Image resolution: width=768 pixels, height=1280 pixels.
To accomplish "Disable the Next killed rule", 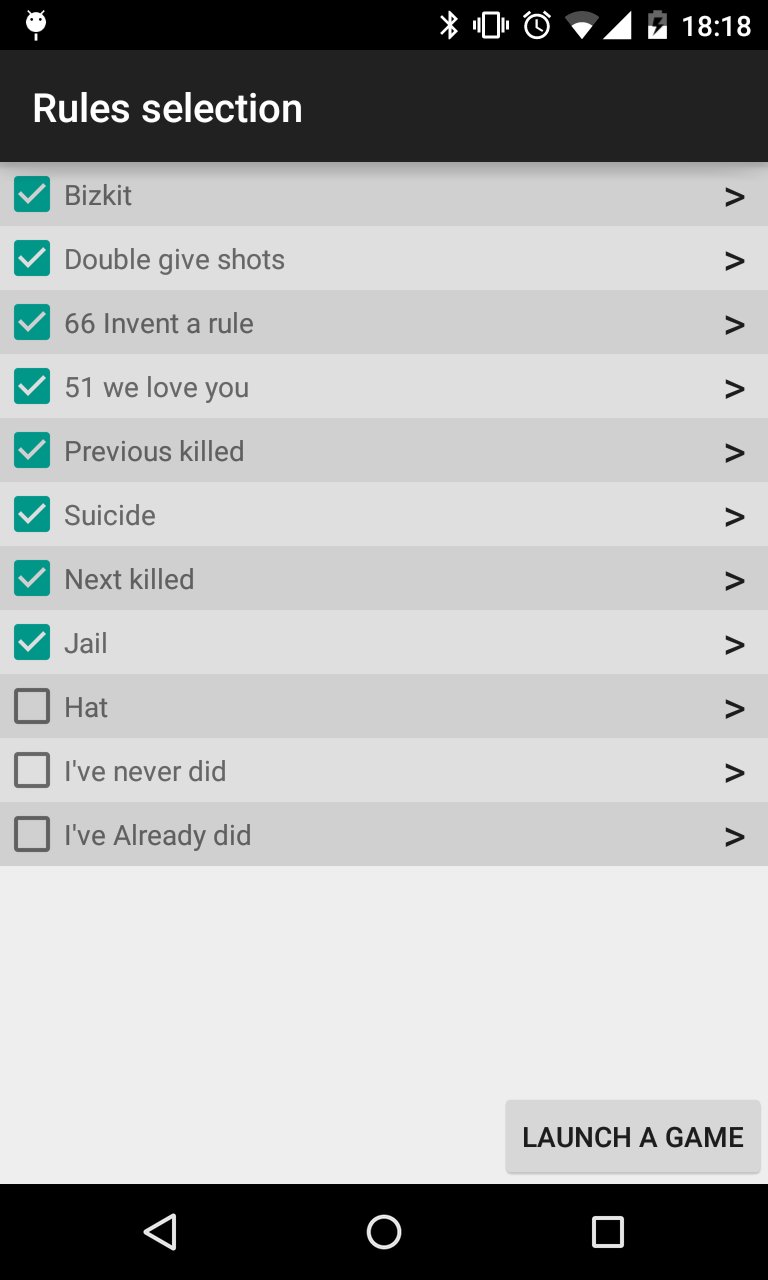I will [32, 578].
